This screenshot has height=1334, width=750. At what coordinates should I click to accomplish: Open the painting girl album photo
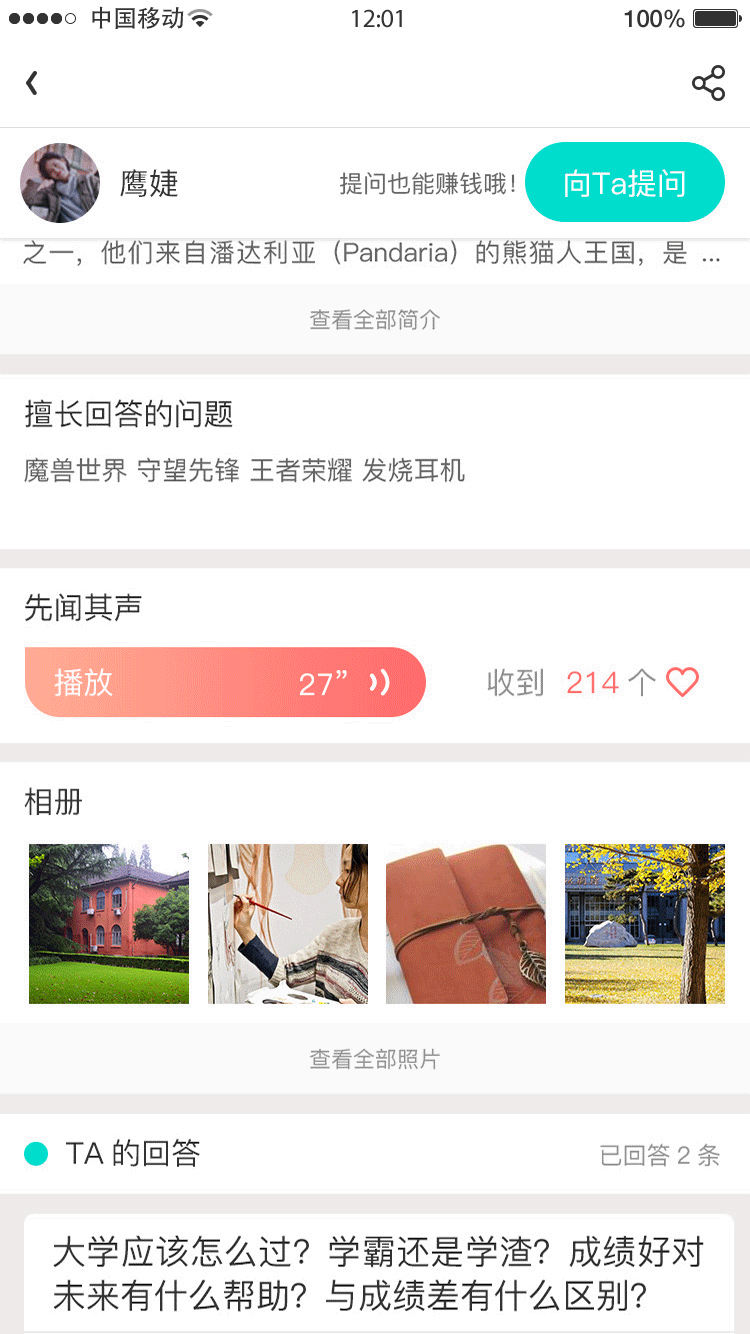point(288,924)
